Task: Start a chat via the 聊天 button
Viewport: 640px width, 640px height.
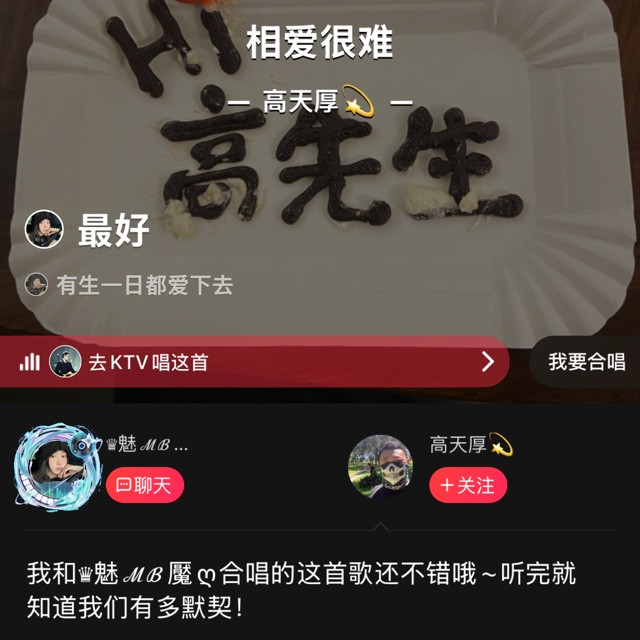Action: tap(145, 486)
